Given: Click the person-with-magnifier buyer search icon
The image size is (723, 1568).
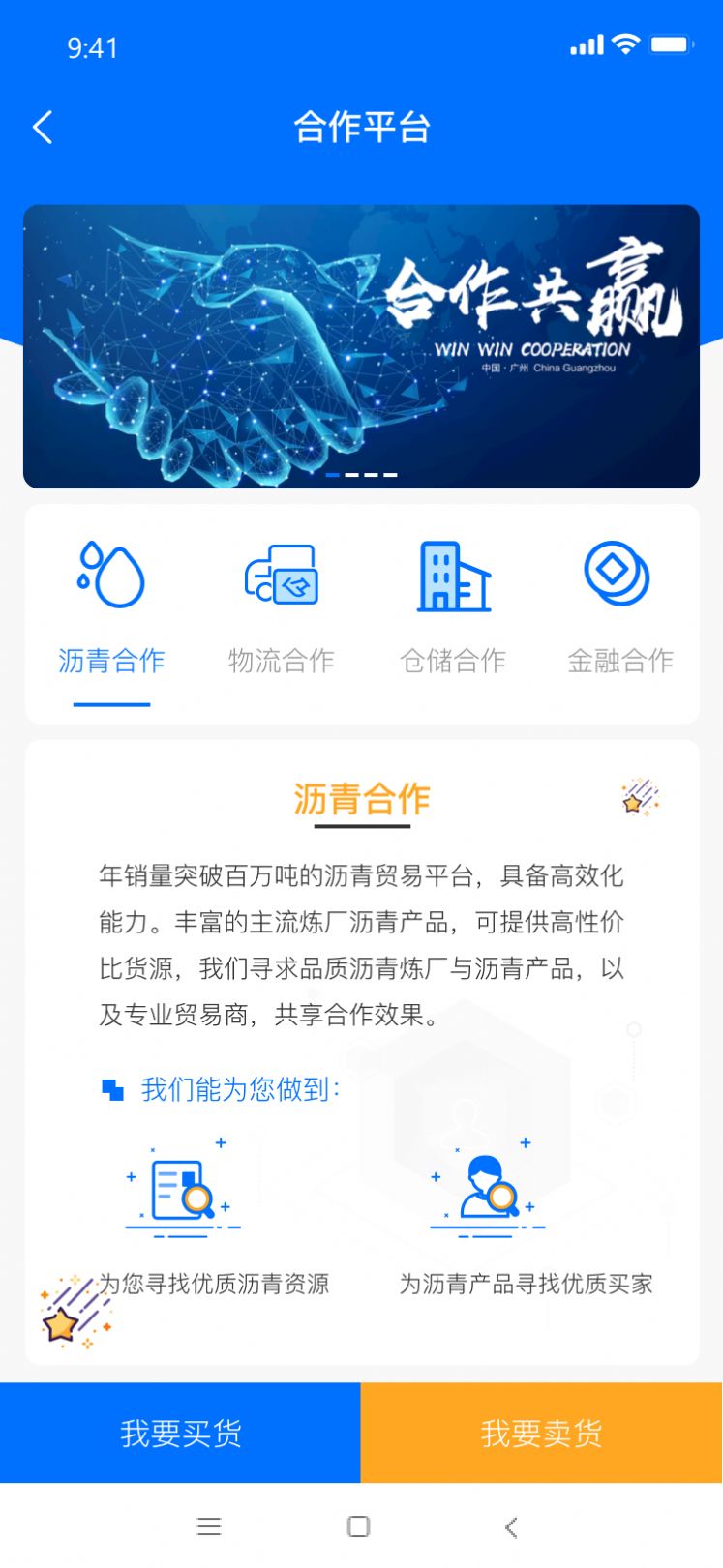Looking at the screenshot, I should 489,1188.
